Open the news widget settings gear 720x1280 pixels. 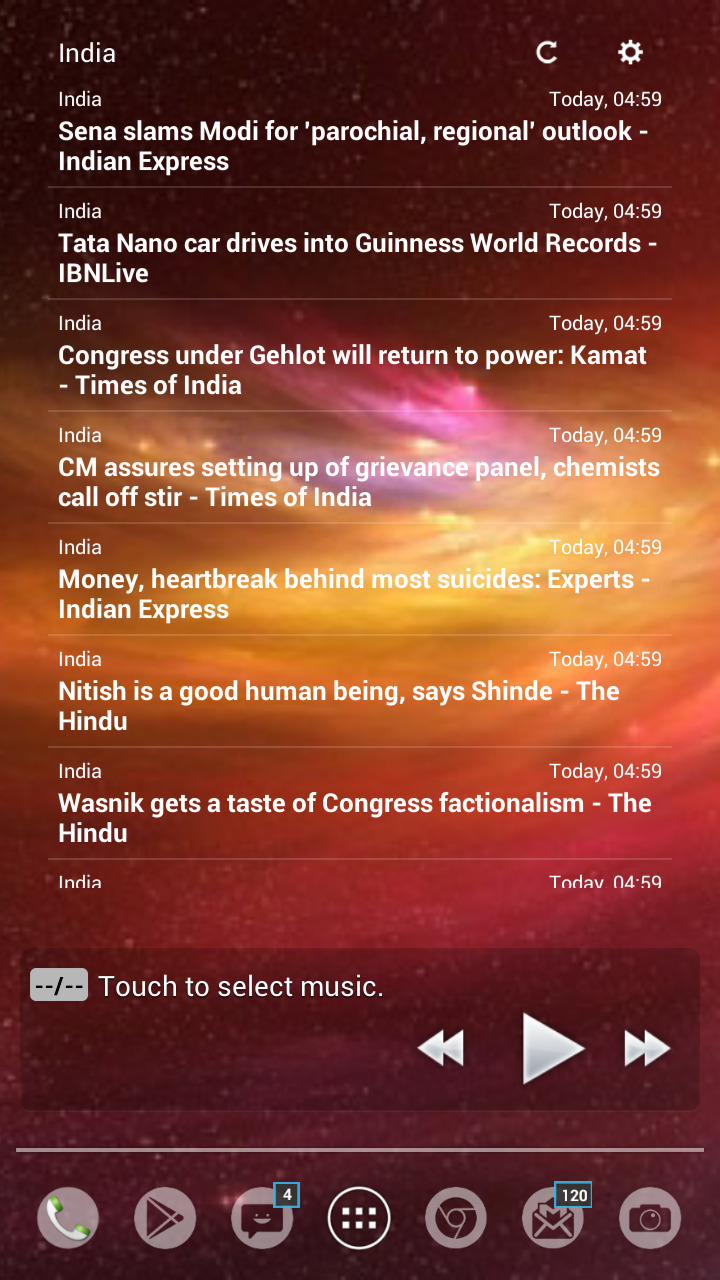[x=630, y=52]
